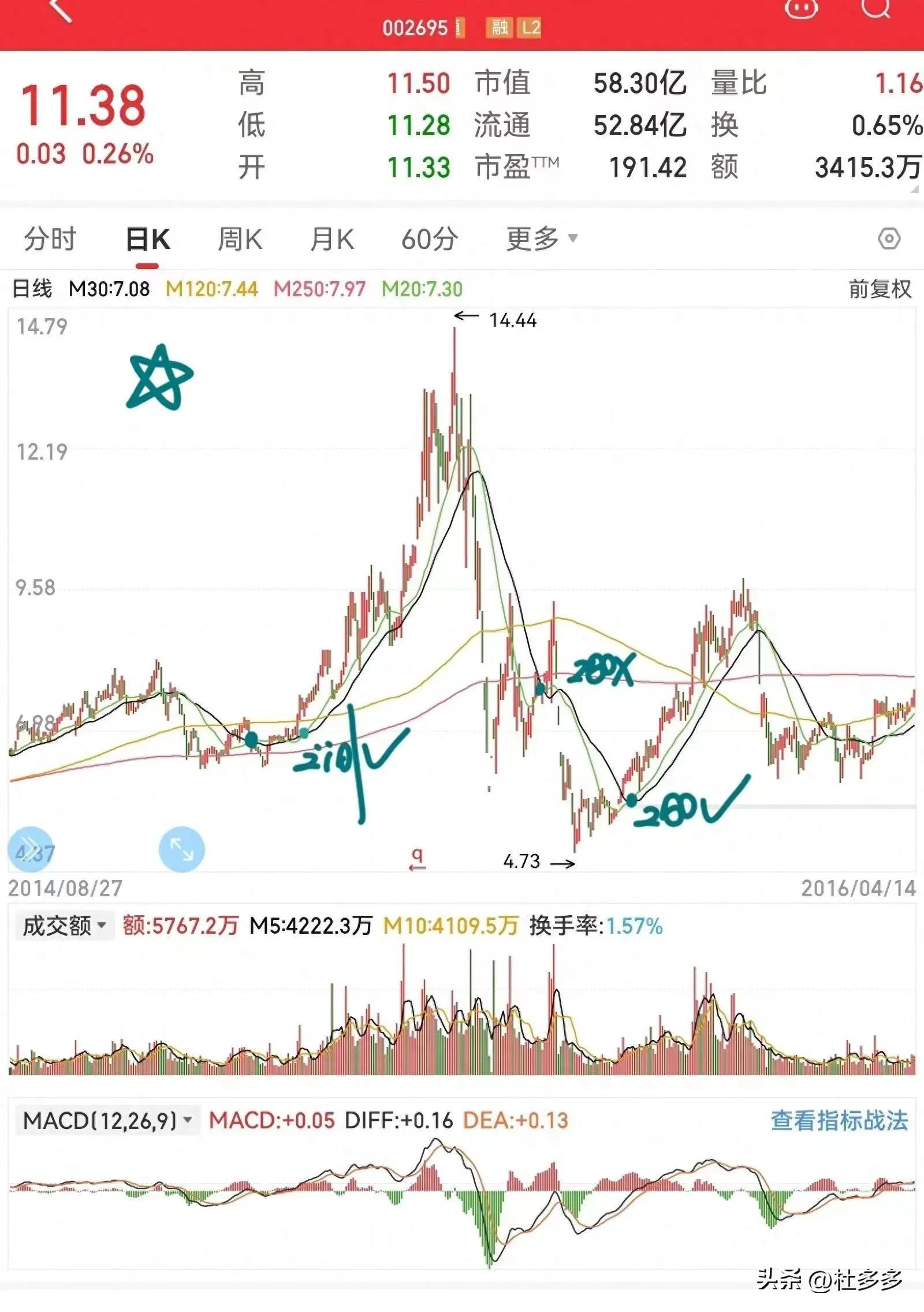Image resolution: width=924 pixels, height=1312 pixels.
Task: Change the MACD(12,26,9) indicator
Action: (107, 1121)
